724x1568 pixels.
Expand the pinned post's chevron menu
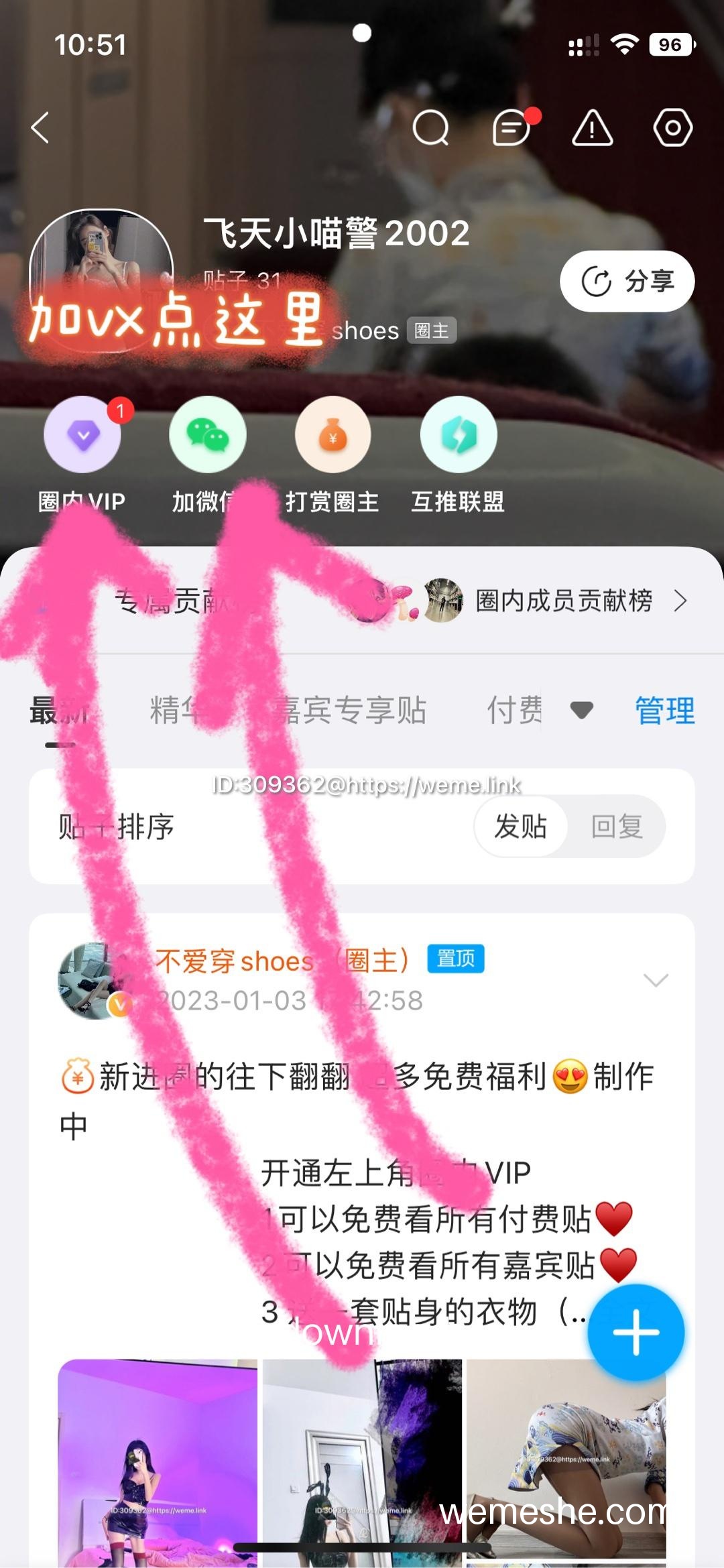(655, 980)
